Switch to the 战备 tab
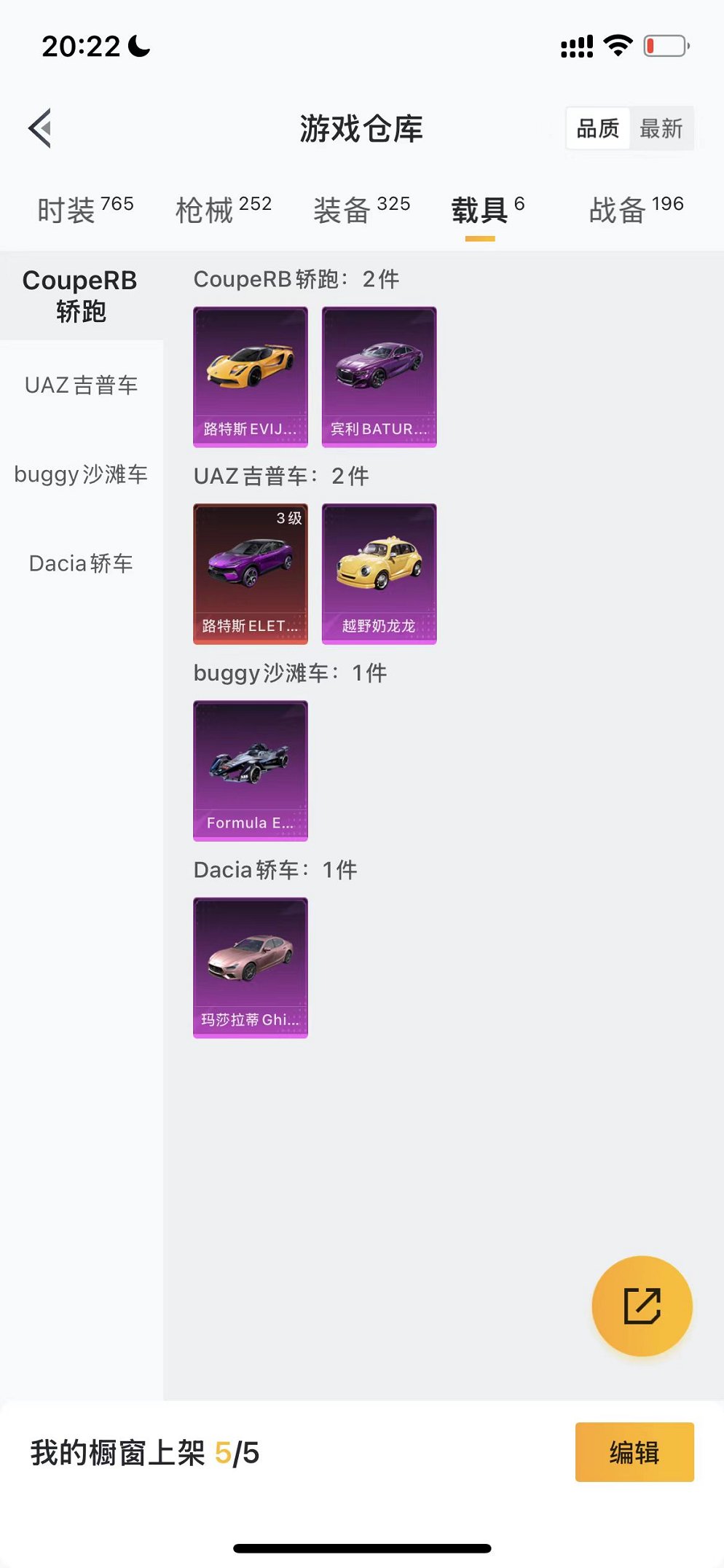 (636, 210)
